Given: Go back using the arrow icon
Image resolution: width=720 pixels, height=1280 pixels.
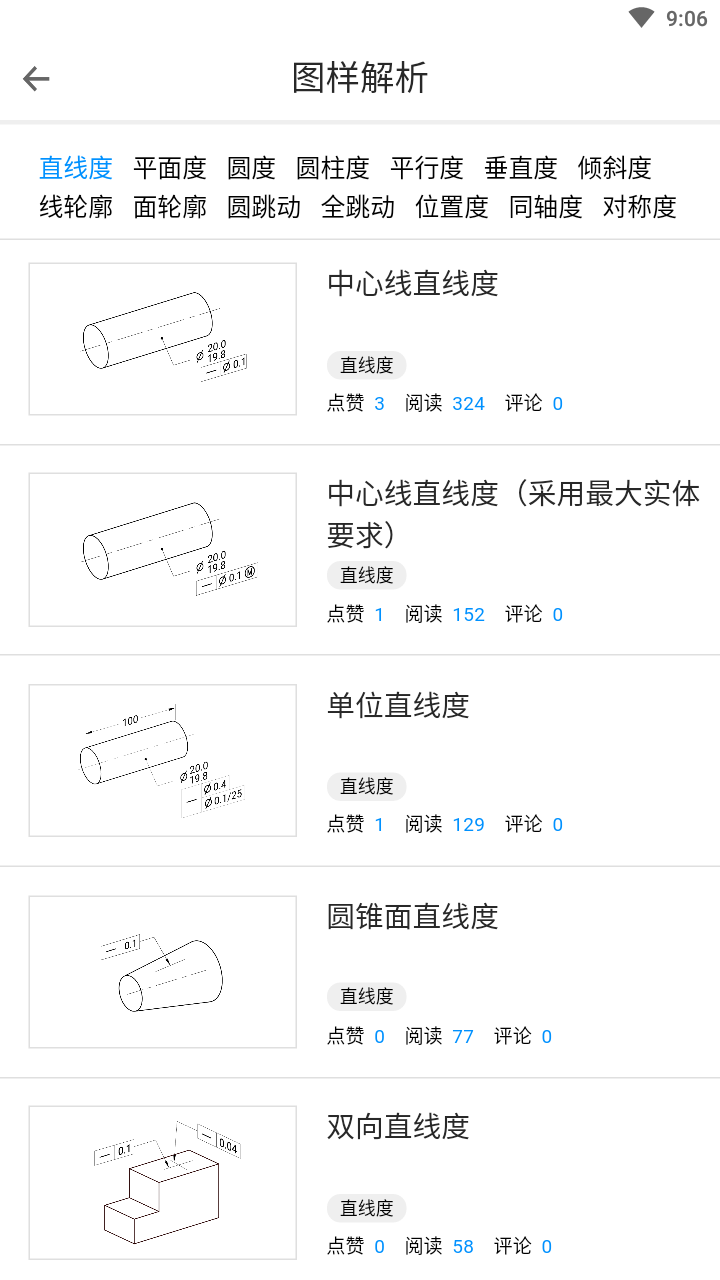Looking at the screenshot, I should click(36, 78).
